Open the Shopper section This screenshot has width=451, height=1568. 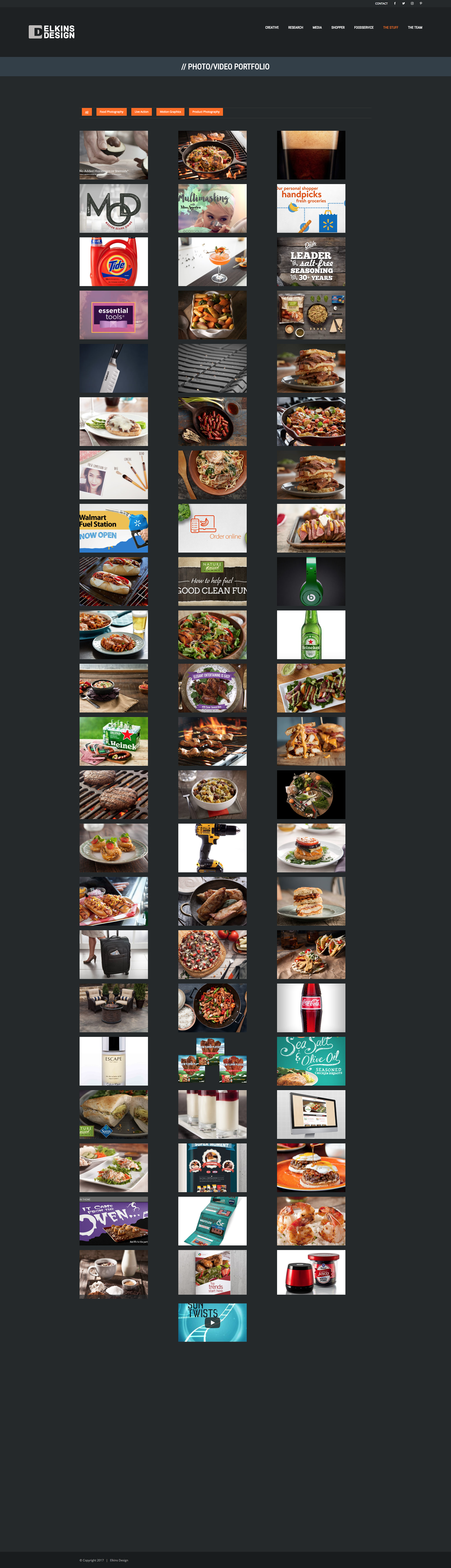click(338, 27)
